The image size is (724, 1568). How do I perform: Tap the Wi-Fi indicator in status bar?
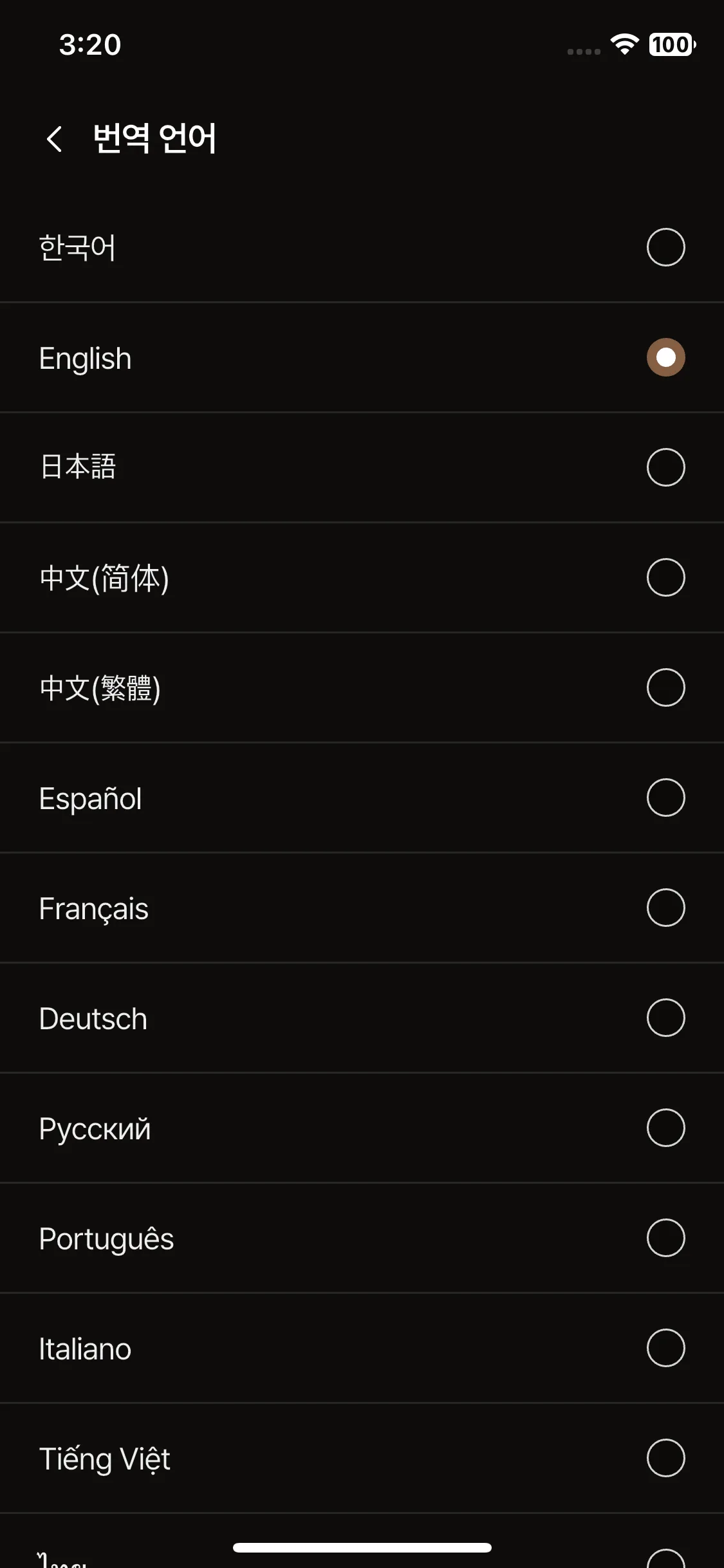coord(622,45)
